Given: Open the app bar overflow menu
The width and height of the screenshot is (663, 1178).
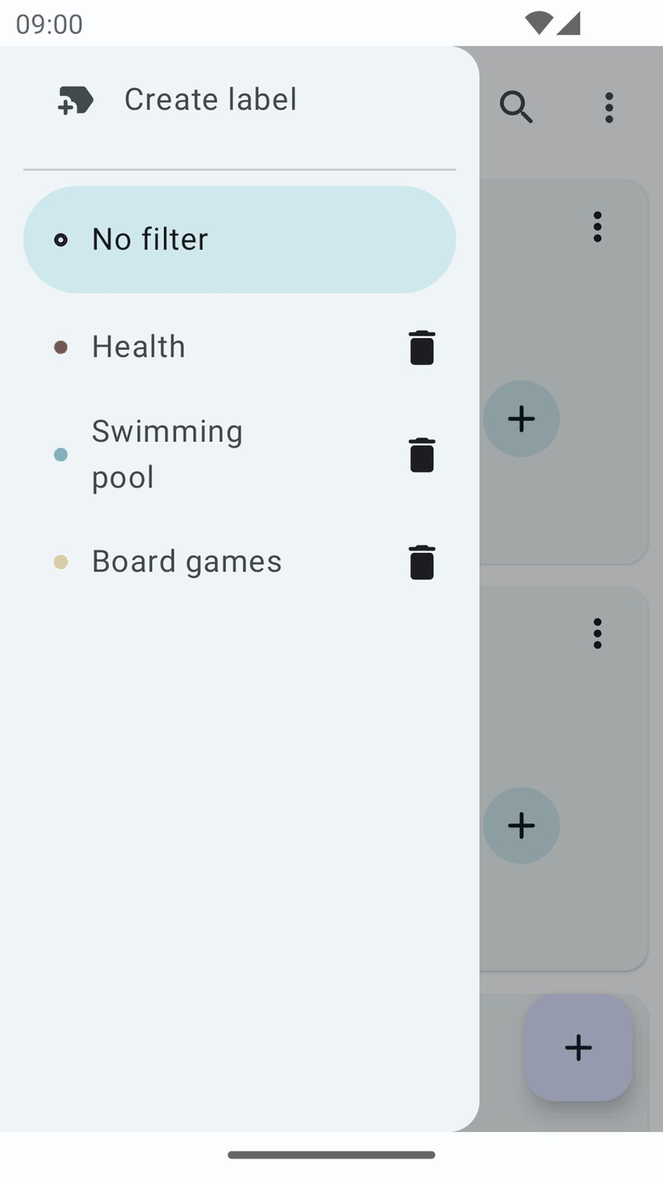Looking at the screenshot, I should 608,107.
